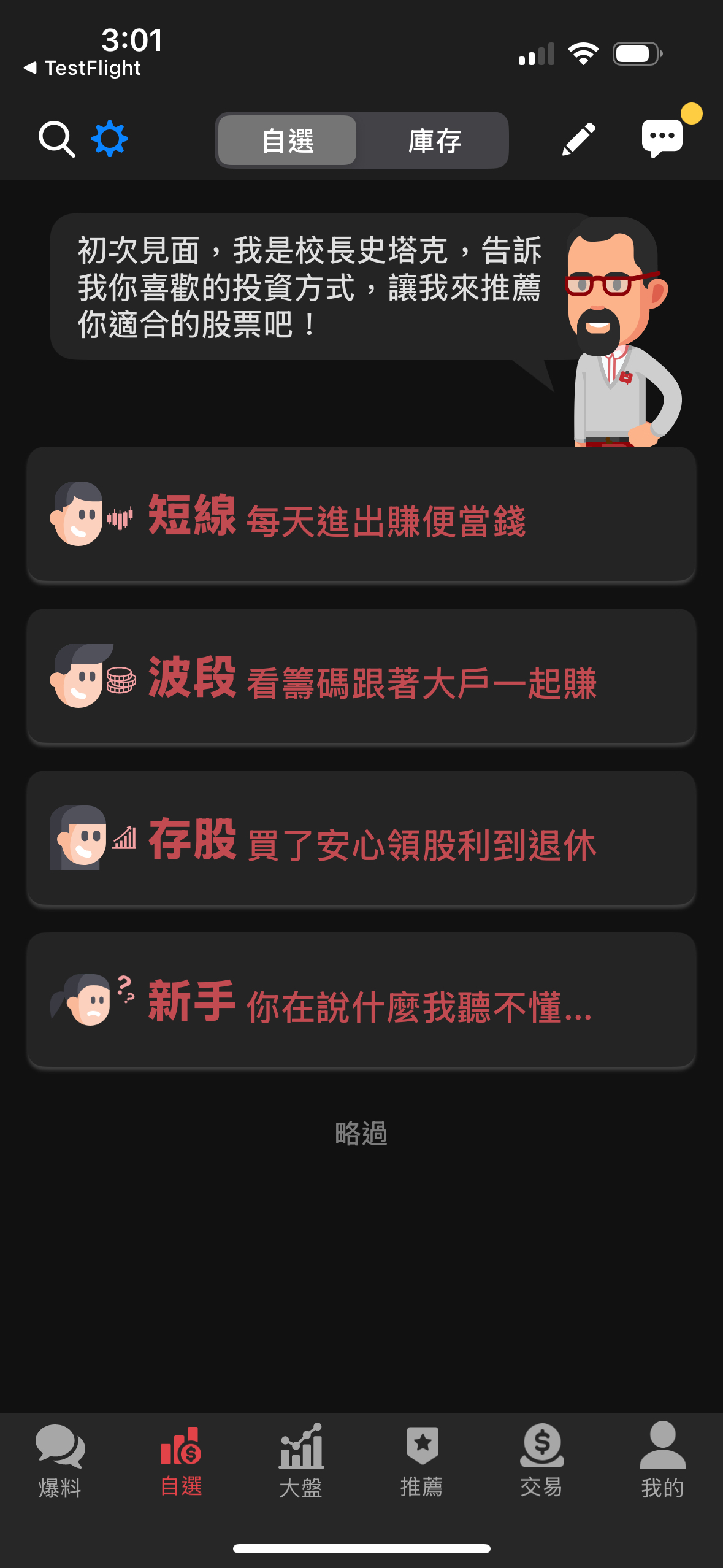Skip the survey with 略過
This screenshot has height=1568, width=723.
point(361,1134)
